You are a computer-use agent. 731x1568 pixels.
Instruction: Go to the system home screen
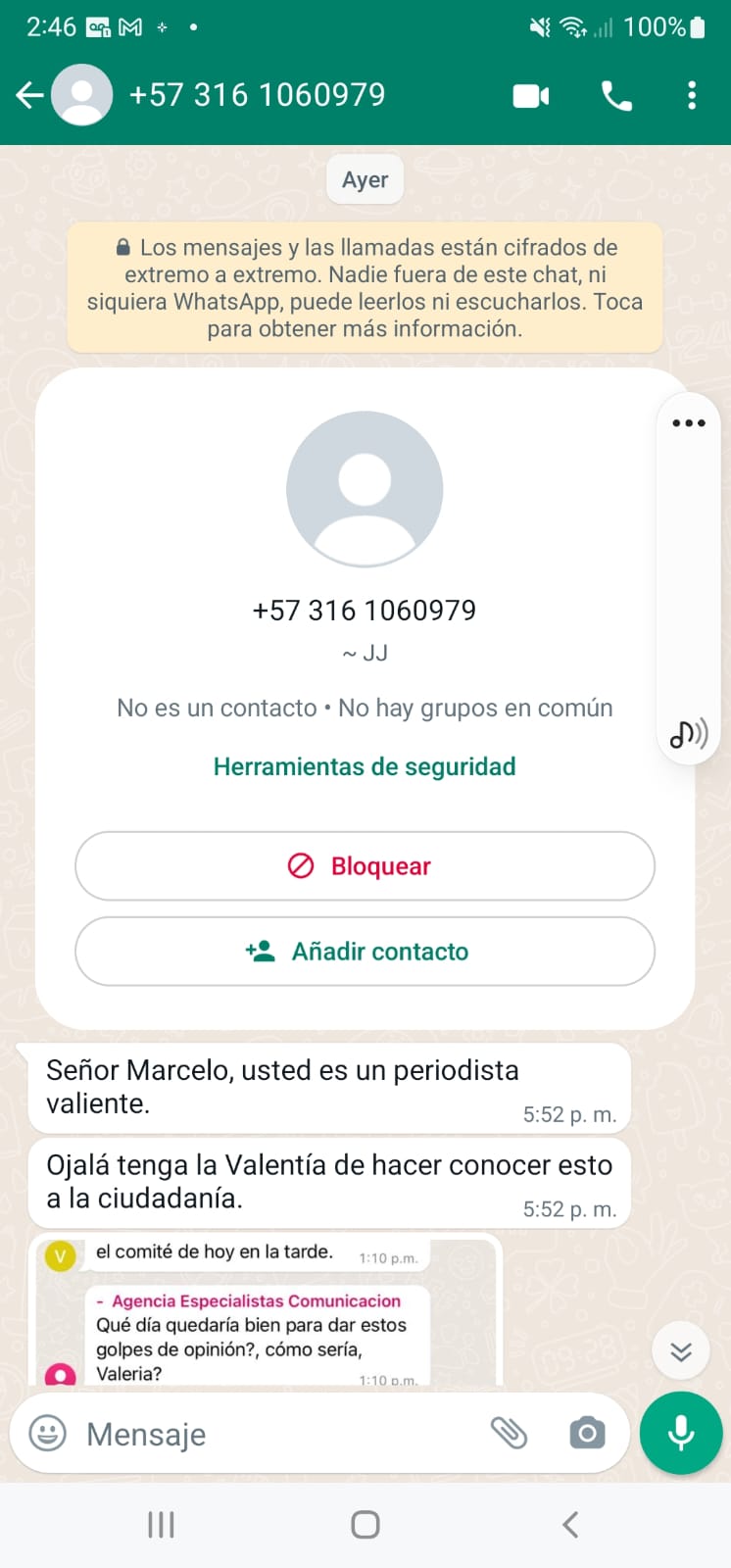365,1524
